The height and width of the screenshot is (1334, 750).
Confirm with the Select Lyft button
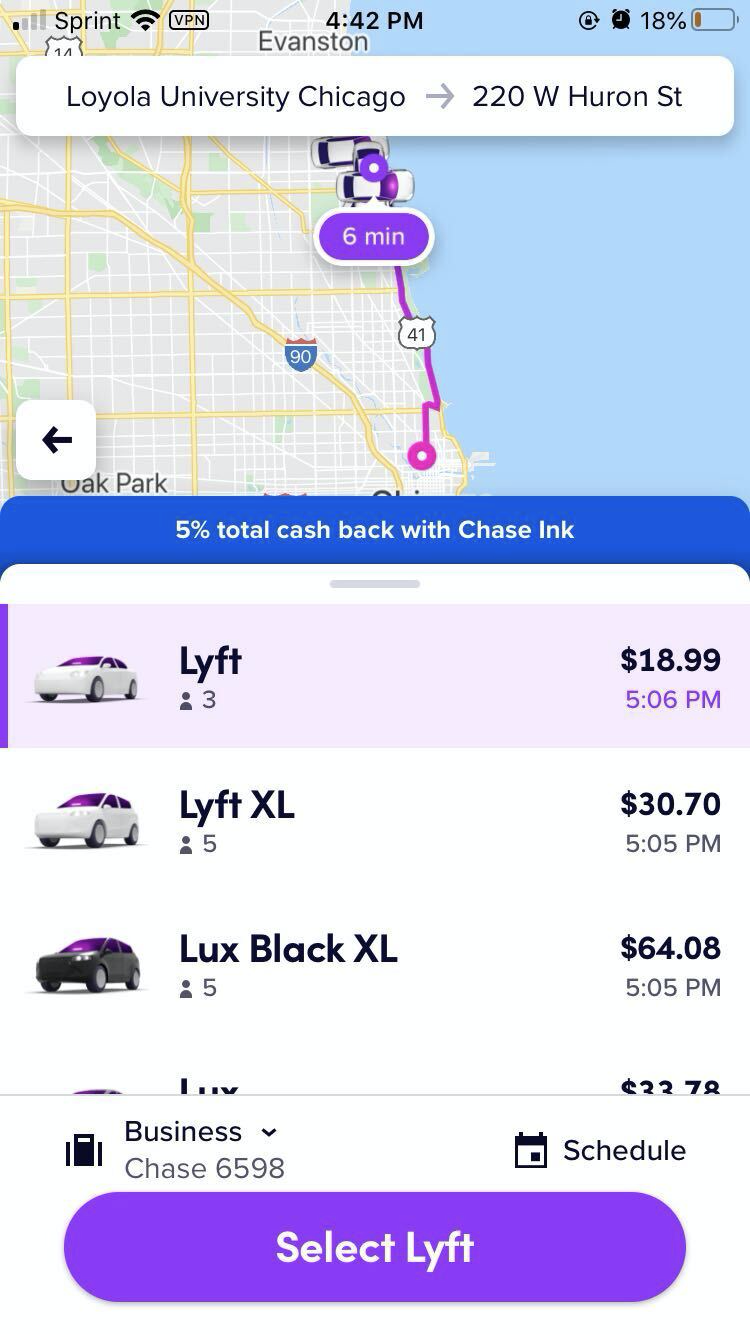click(x=375, y=1247)
